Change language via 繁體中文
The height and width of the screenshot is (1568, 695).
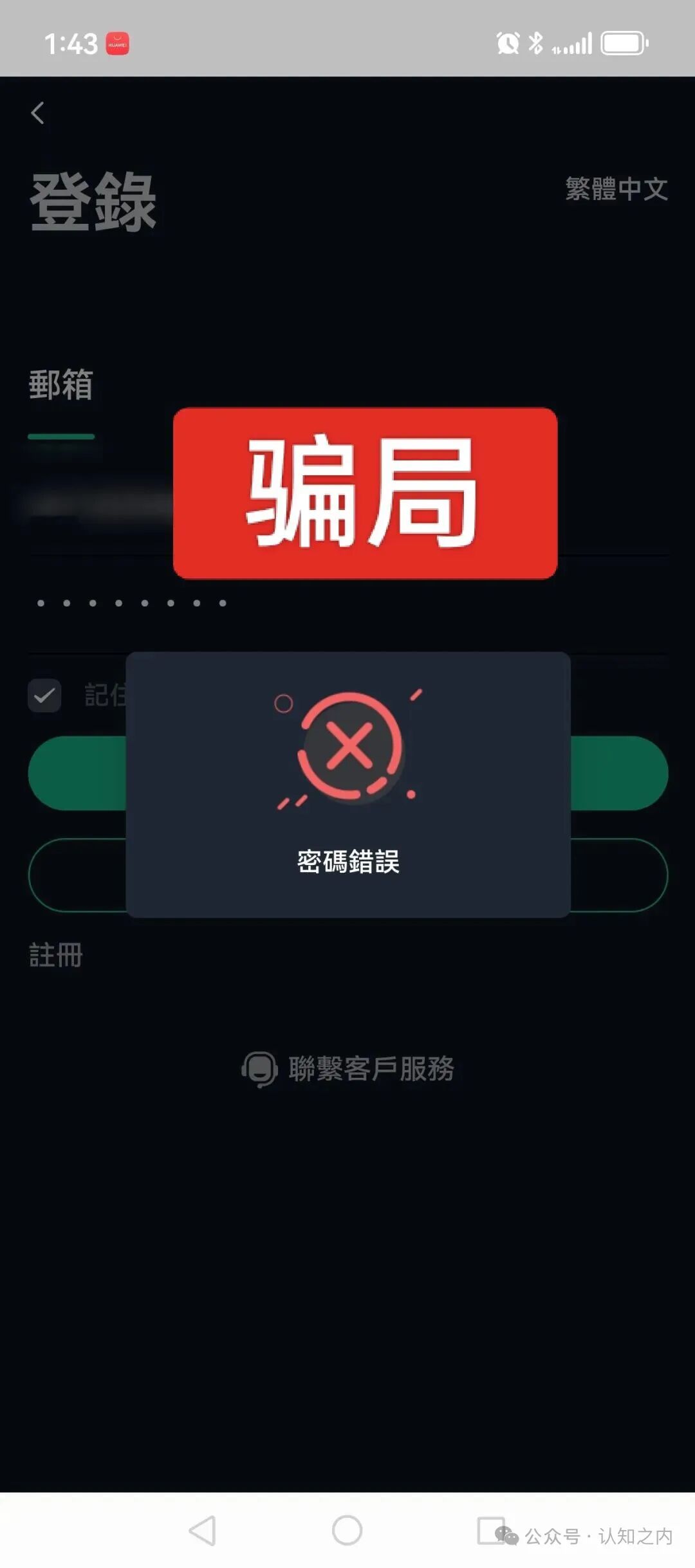tap(616, 189)
